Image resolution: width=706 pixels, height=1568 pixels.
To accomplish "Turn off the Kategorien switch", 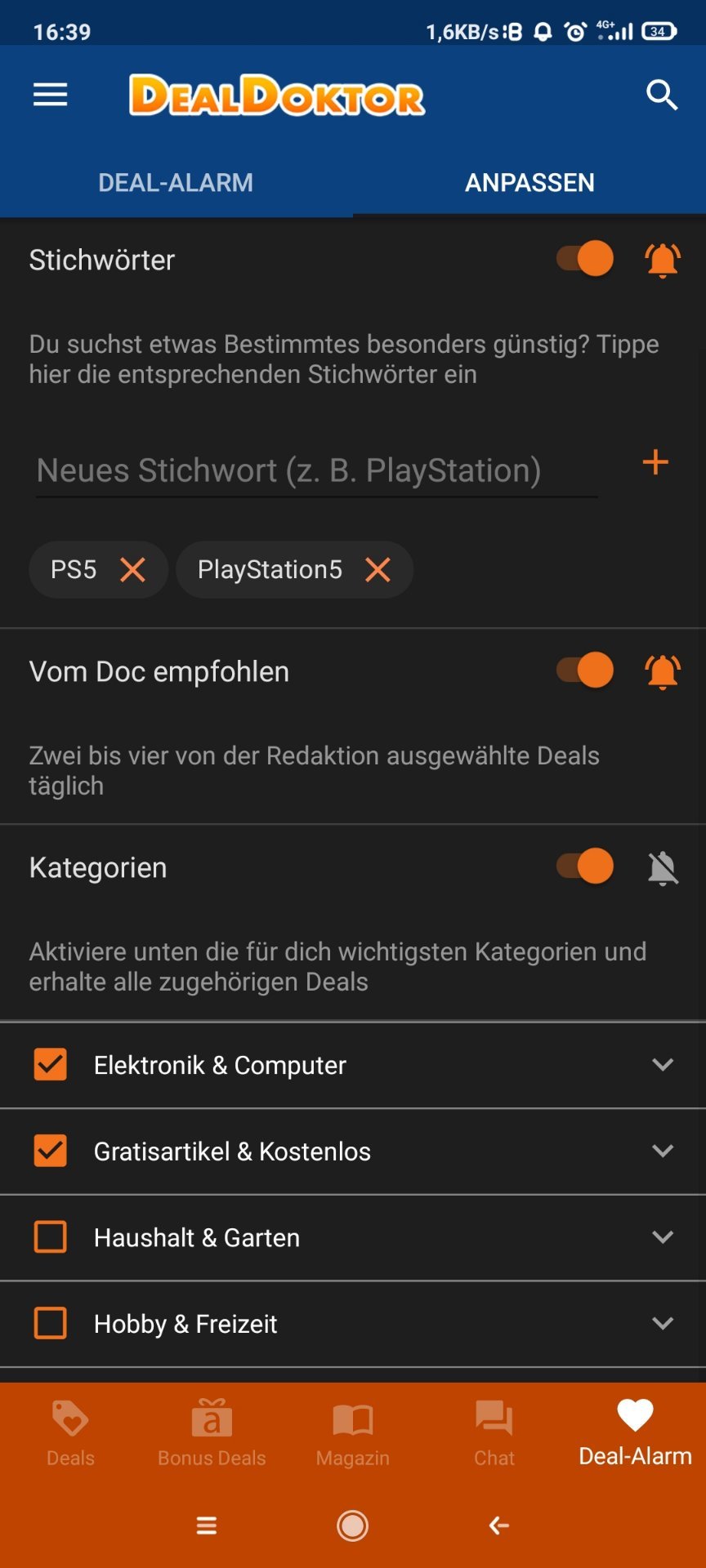I will [x=585, y=866].
